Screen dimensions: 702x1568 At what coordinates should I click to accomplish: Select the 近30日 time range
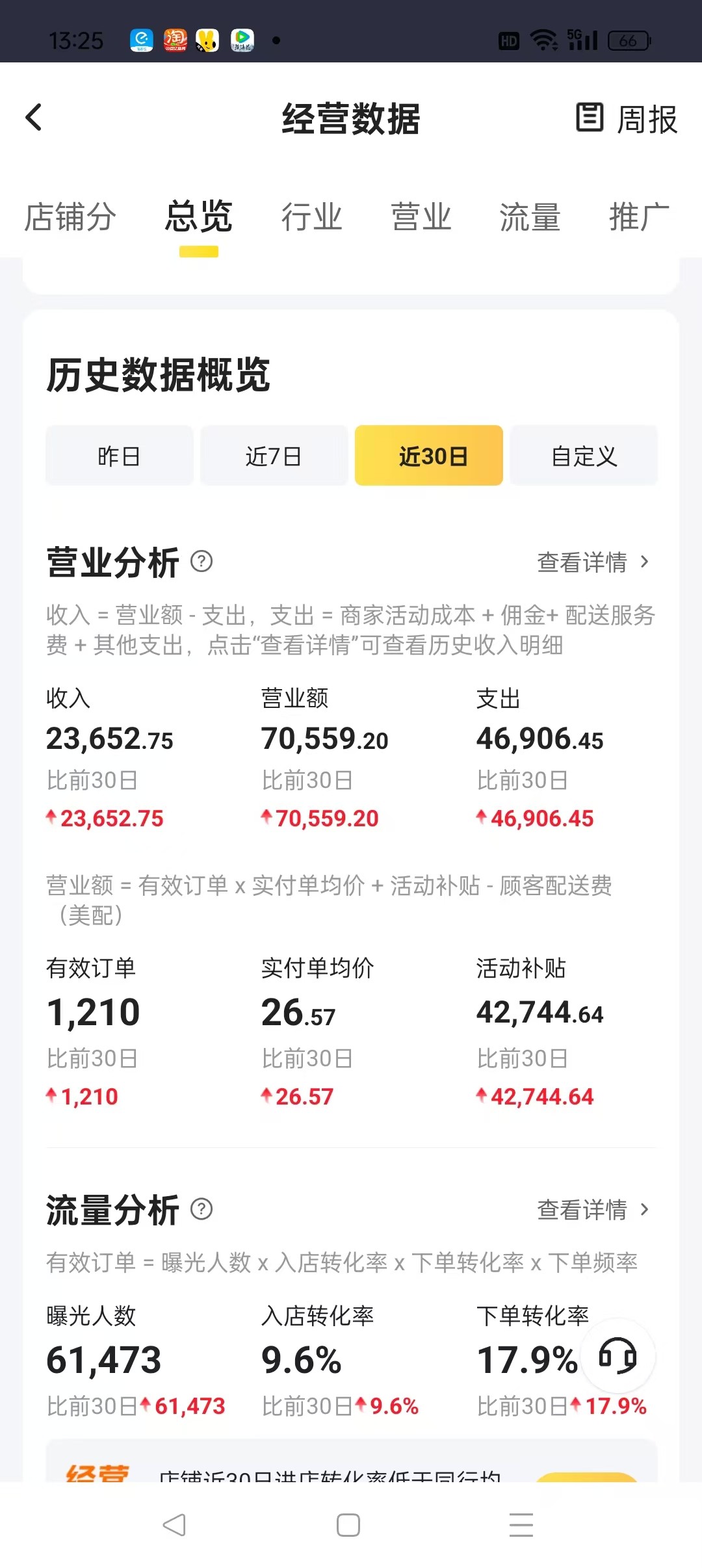pos(429,456)
